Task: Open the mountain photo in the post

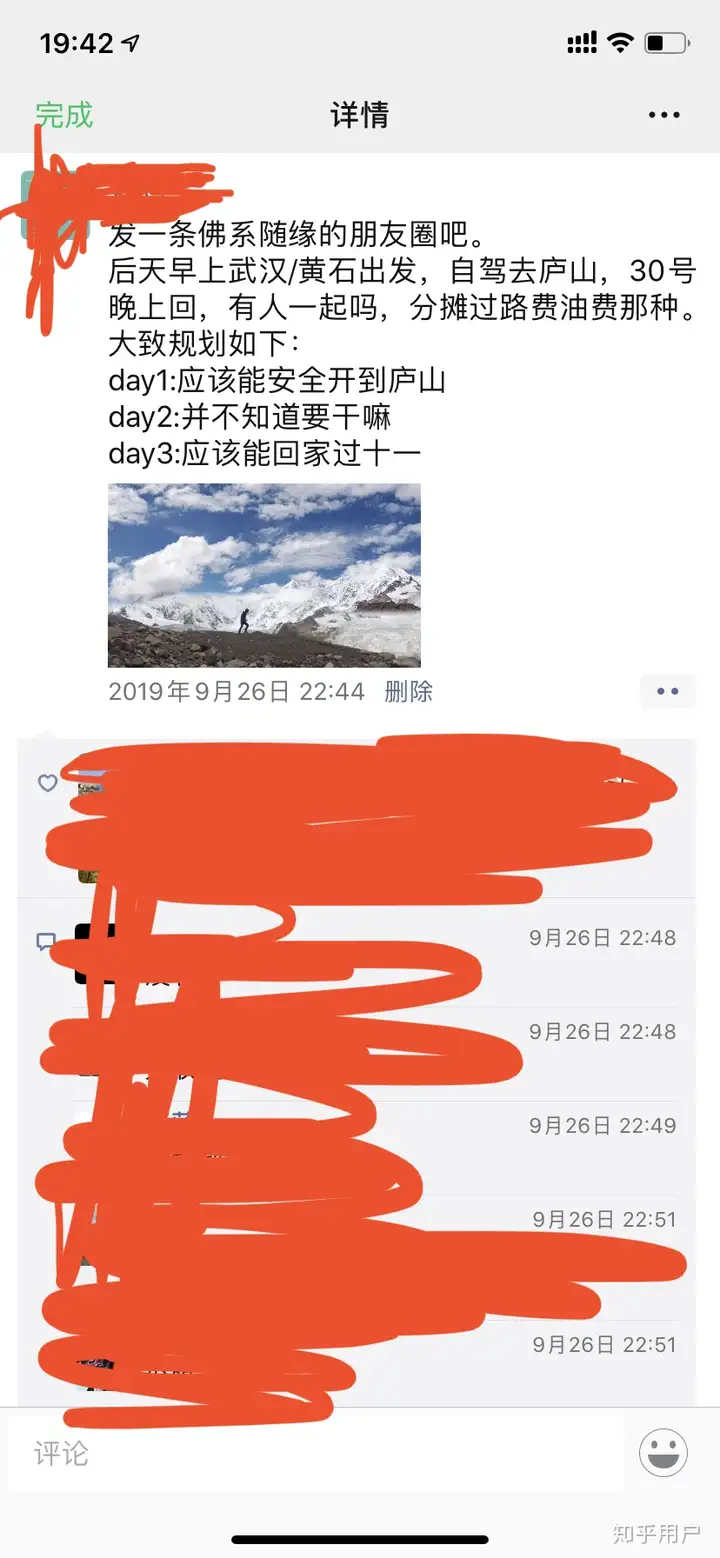Action: click(x=264, y=575)
